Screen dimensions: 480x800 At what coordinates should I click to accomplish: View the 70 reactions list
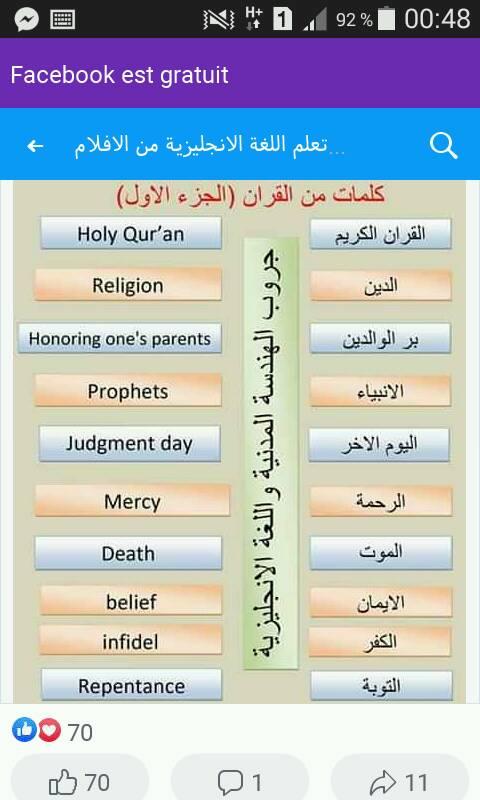pyautogui.click(x=52, y=731)
